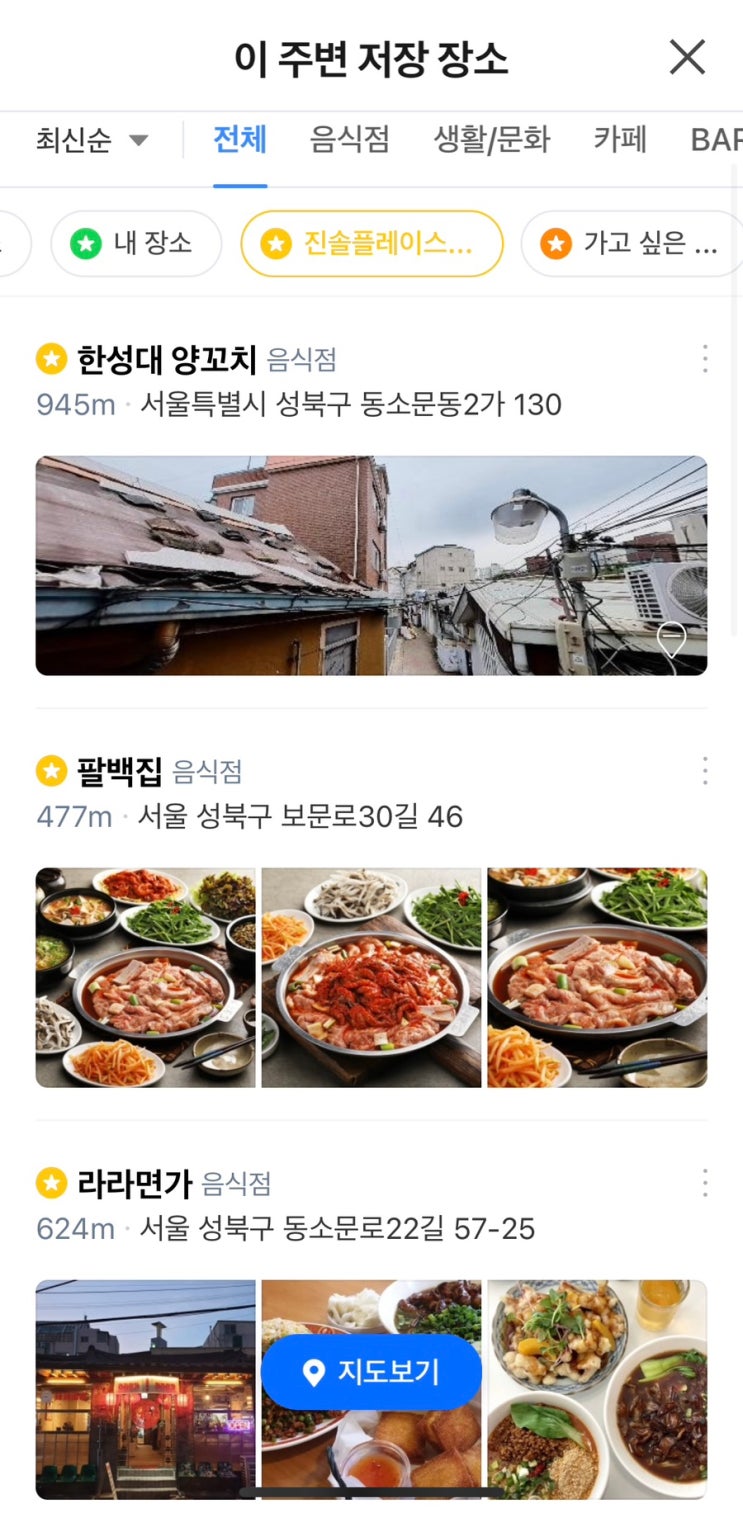Tap the 진솔플레이스 list chip
Viewport: 743px width, 1513px height.
coord(371,243)
